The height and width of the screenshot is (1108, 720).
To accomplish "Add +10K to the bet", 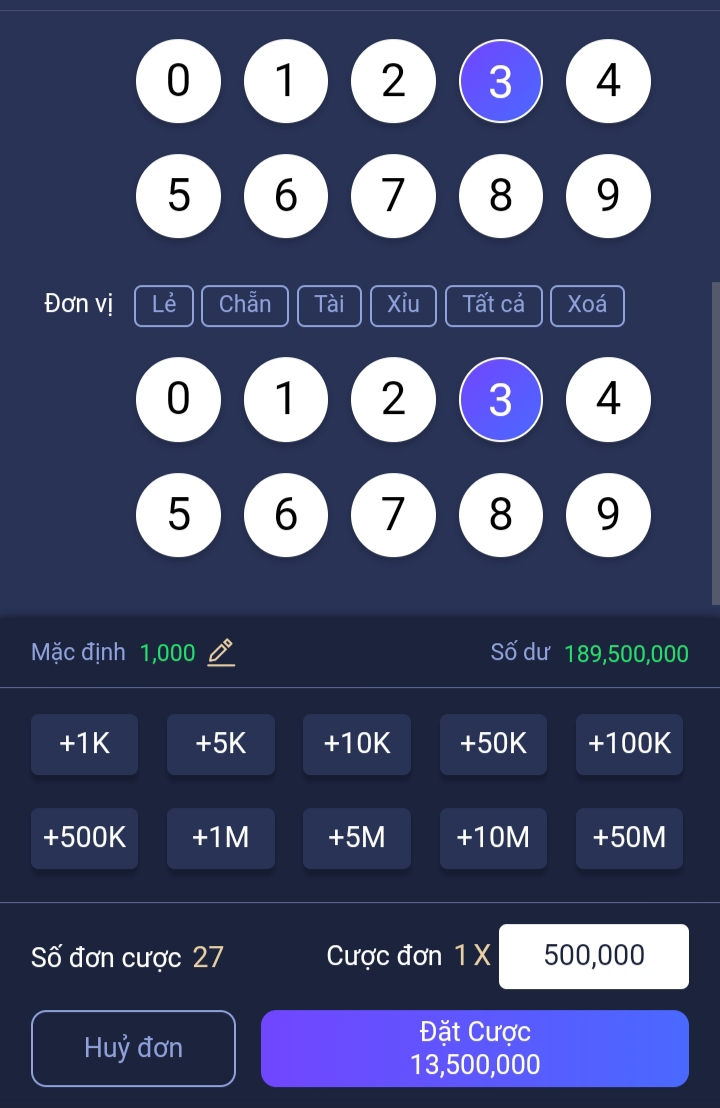I will [x=357, y=744].
